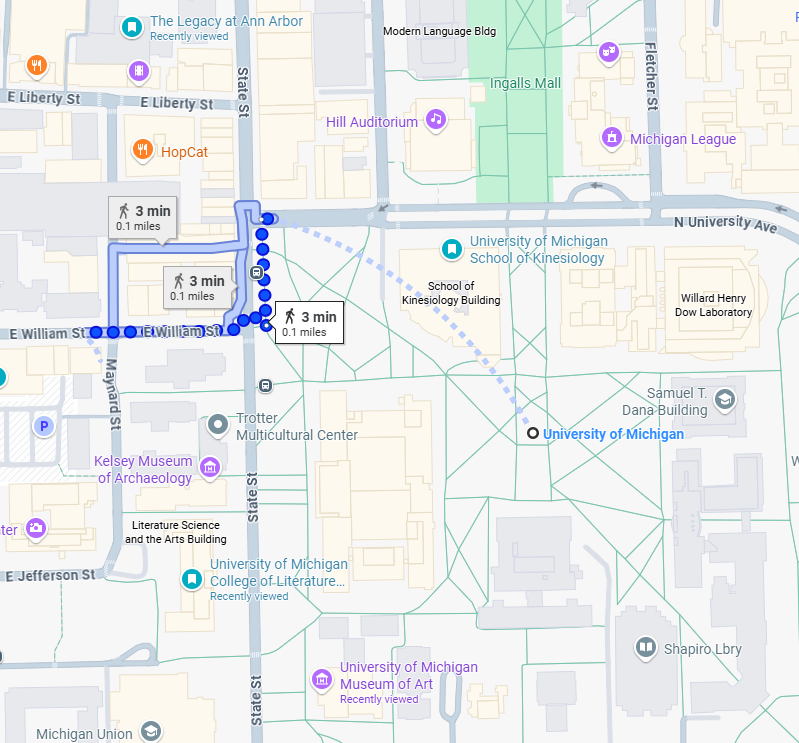Open The Legacy at Ann Arbor pin
This screenshot has height=743, width=799.
click(131, 27)
